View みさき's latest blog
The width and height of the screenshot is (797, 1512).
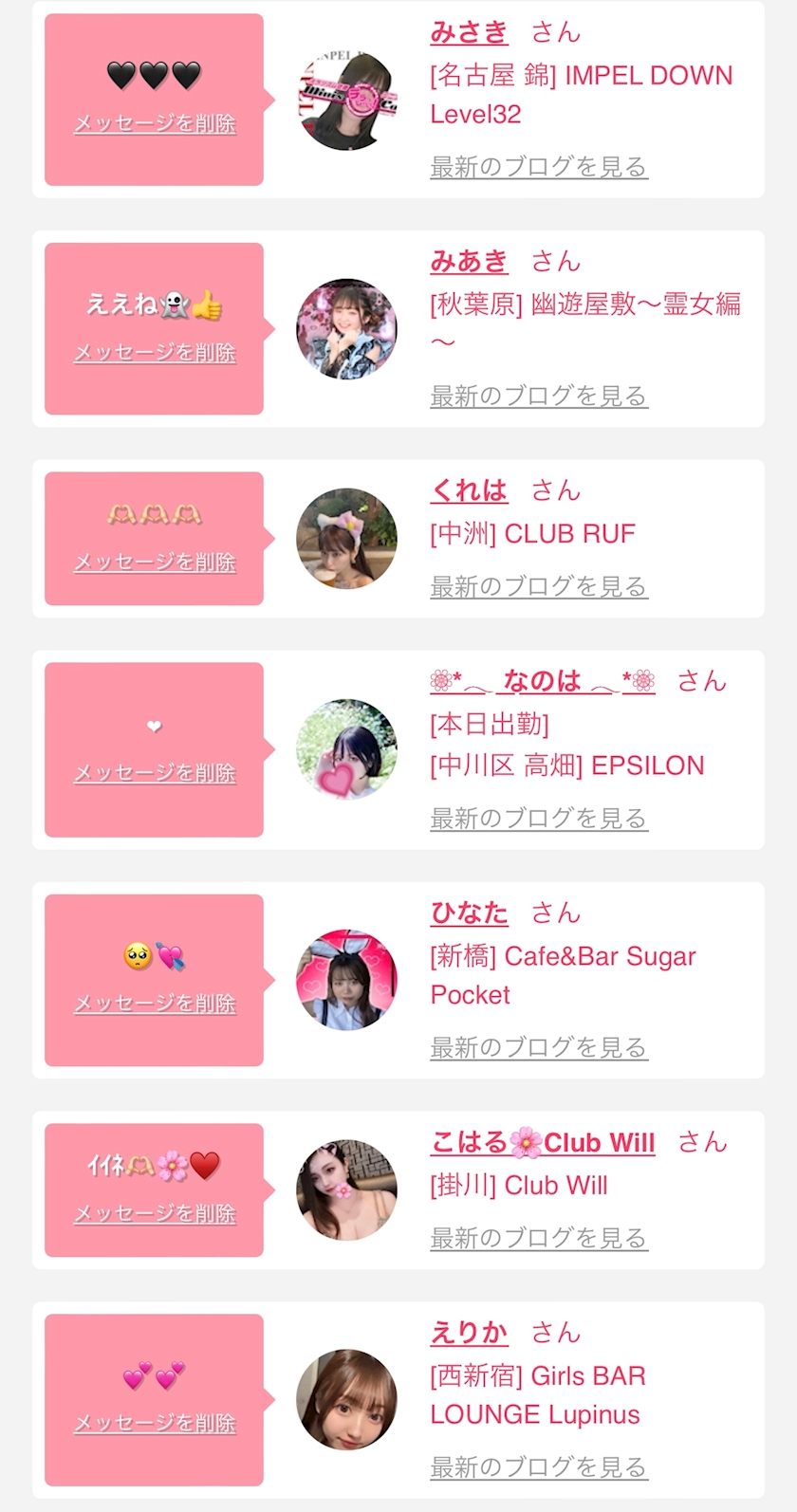(538, 167)
